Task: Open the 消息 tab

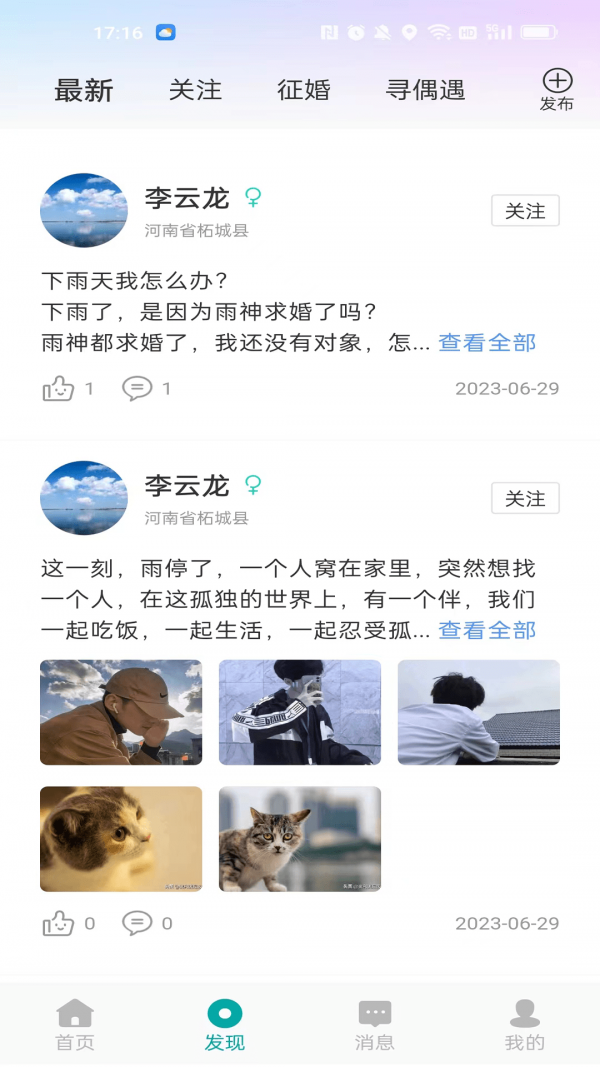Action: (x=375, y=1025)
